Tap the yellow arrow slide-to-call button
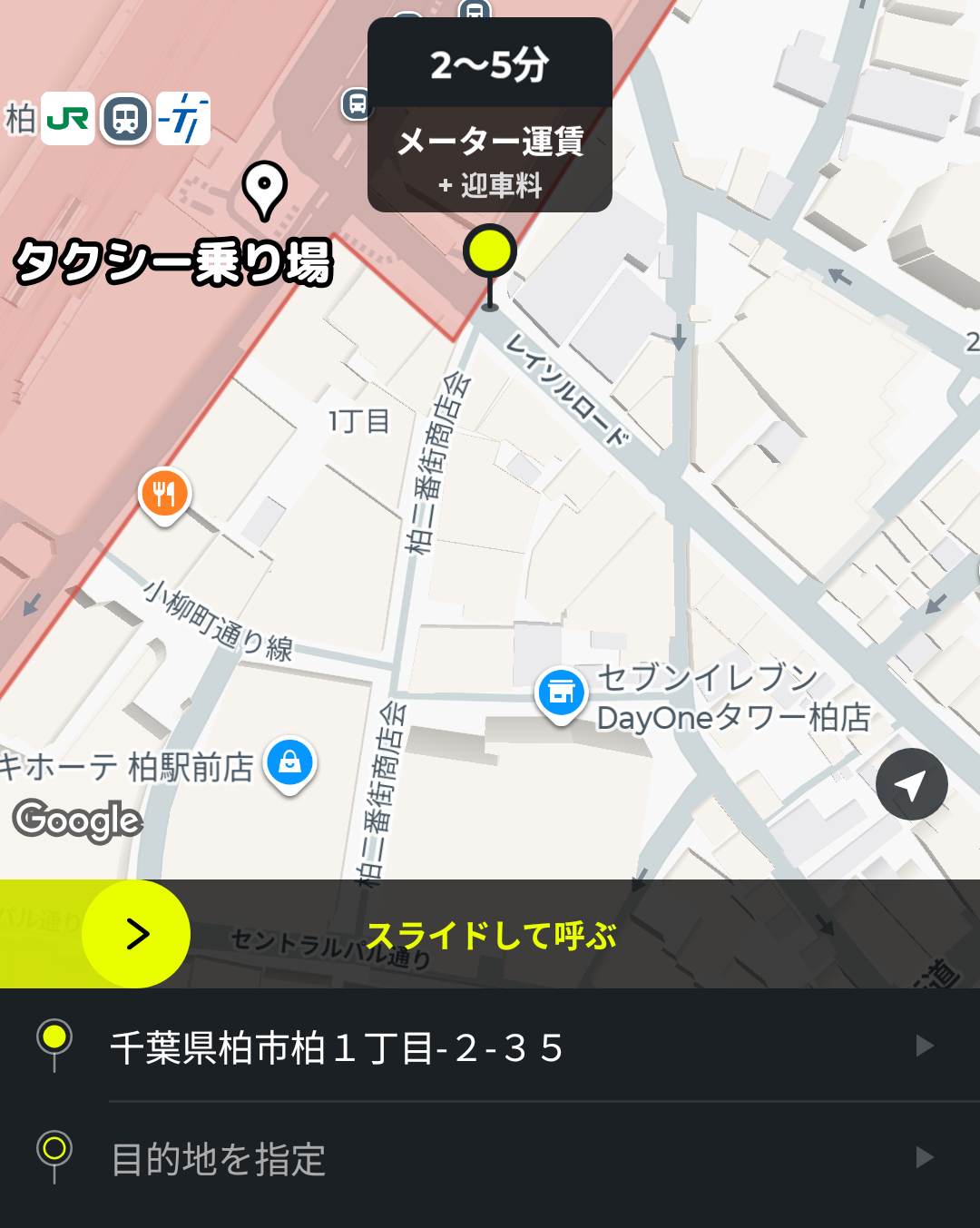980x1228 pixels. (136, 934)
